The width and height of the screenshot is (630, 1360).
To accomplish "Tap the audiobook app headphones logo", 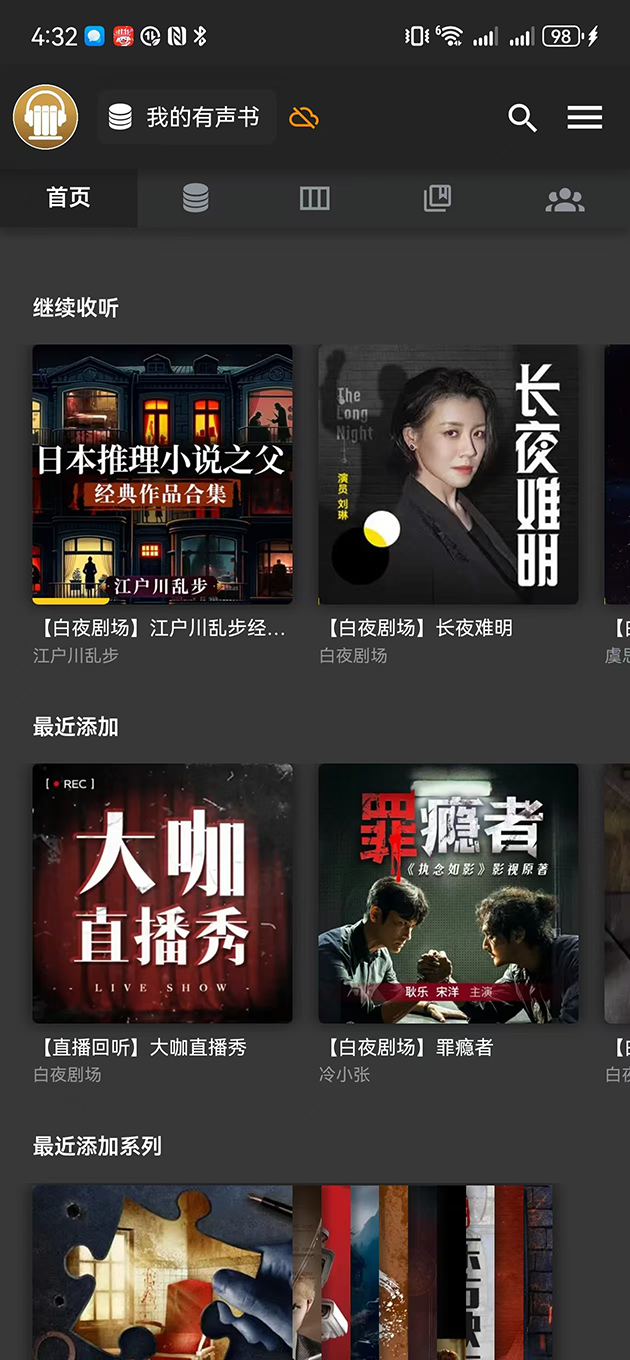I will click(45, 117).
